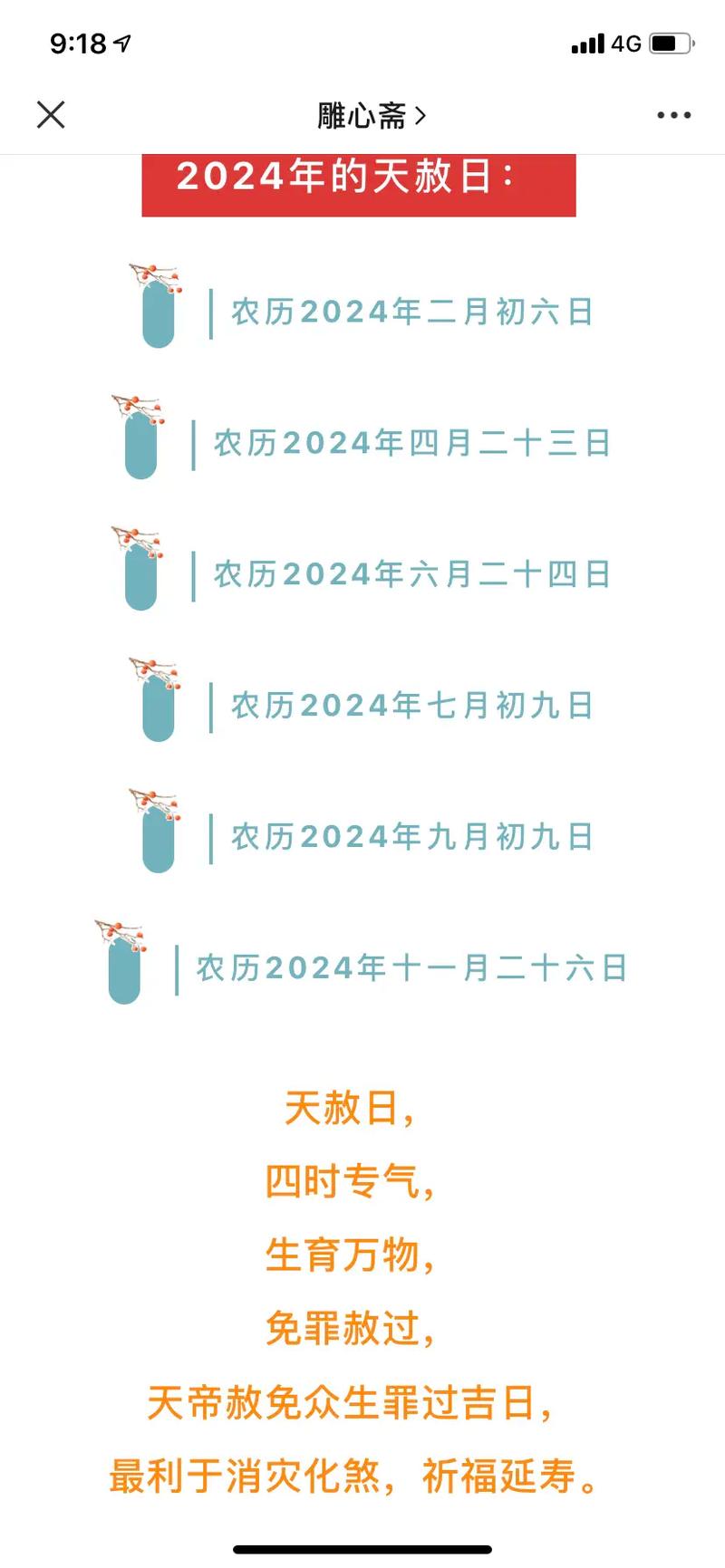The image size is (725, 1568).
Task: Tap the signal strength bars icon
Action: [x=585, y=42]
